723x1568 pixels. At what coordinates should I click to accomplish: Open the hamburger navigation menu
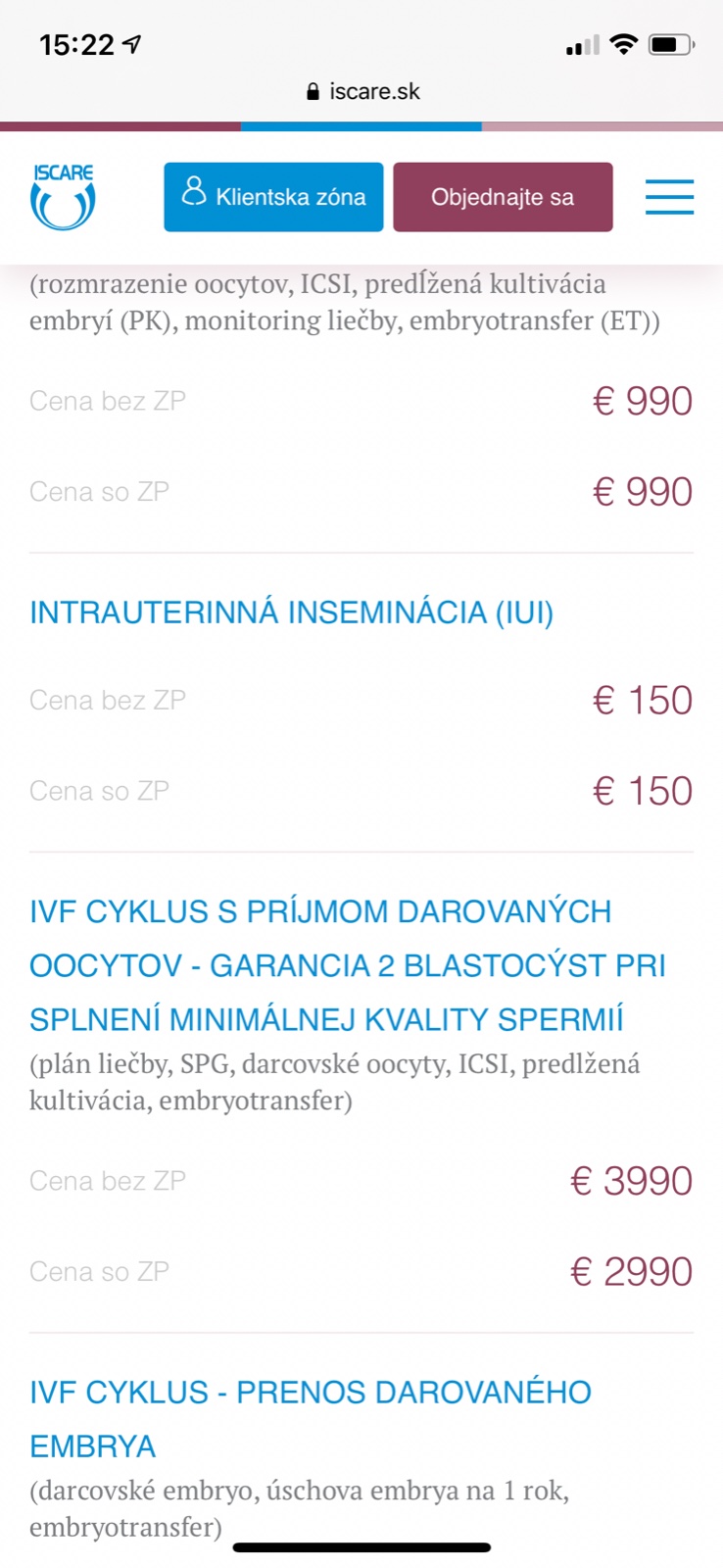pyautogui.click(x=669, y=197)
